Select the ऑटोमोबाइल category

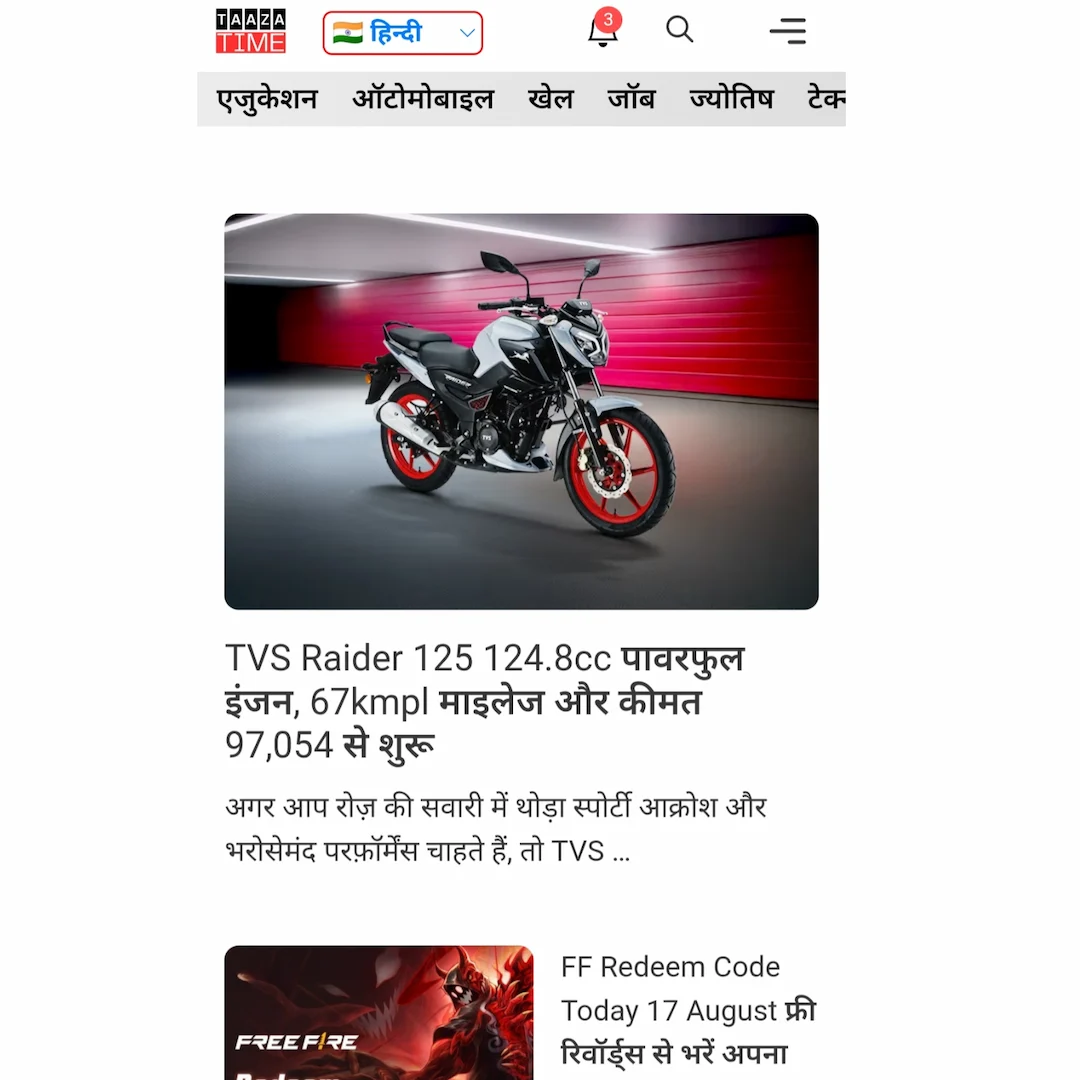pyautogui.click(x=423, y=99)
